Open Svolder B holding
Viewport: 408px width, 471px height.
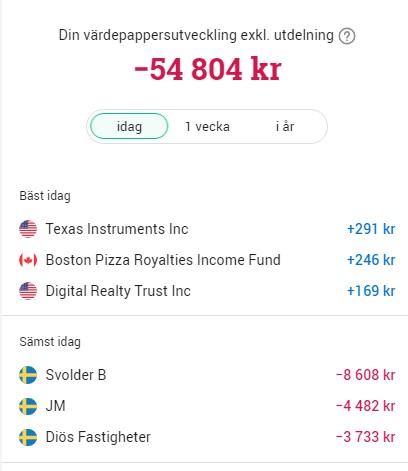pos(207,375)
